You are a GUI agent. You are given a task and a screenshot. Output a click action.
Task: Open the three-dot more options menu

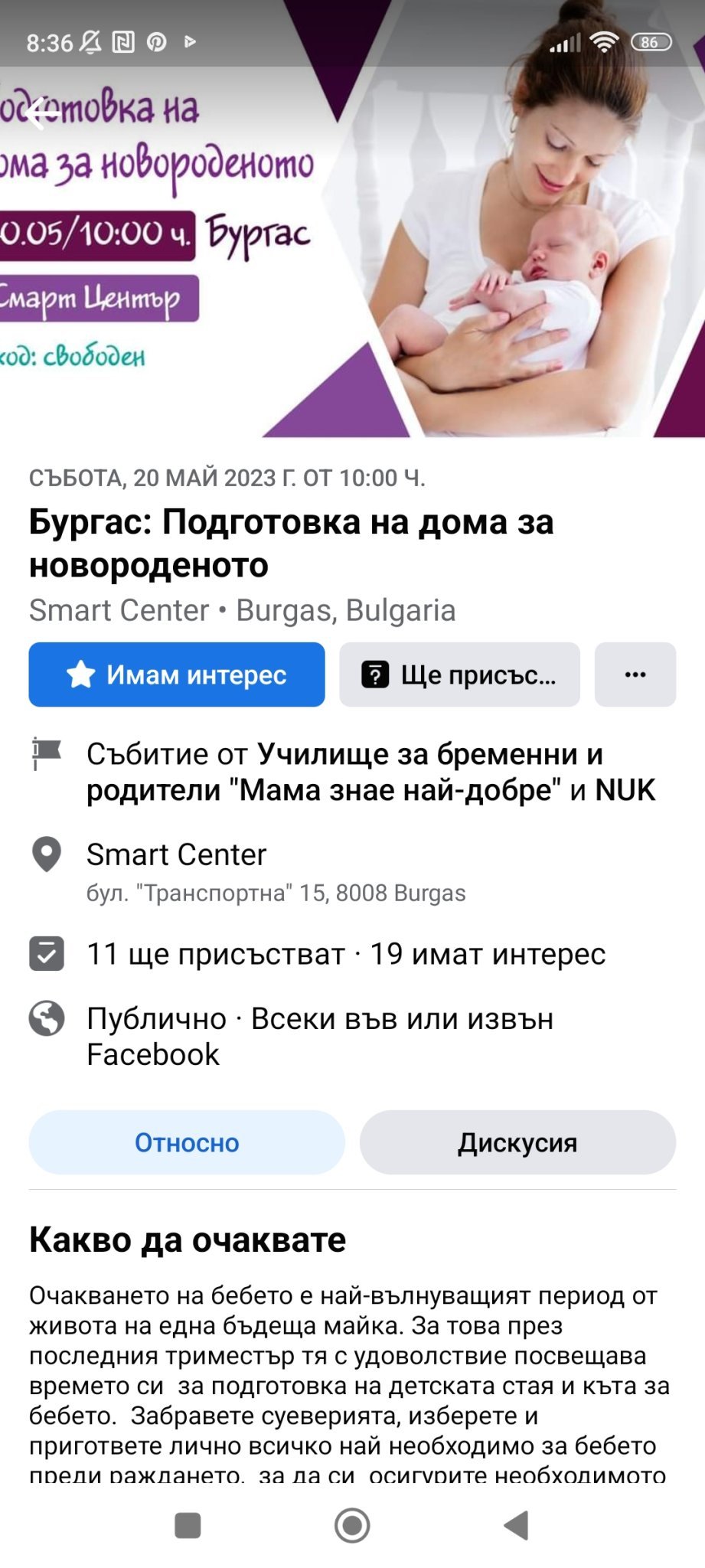point(635,675)
